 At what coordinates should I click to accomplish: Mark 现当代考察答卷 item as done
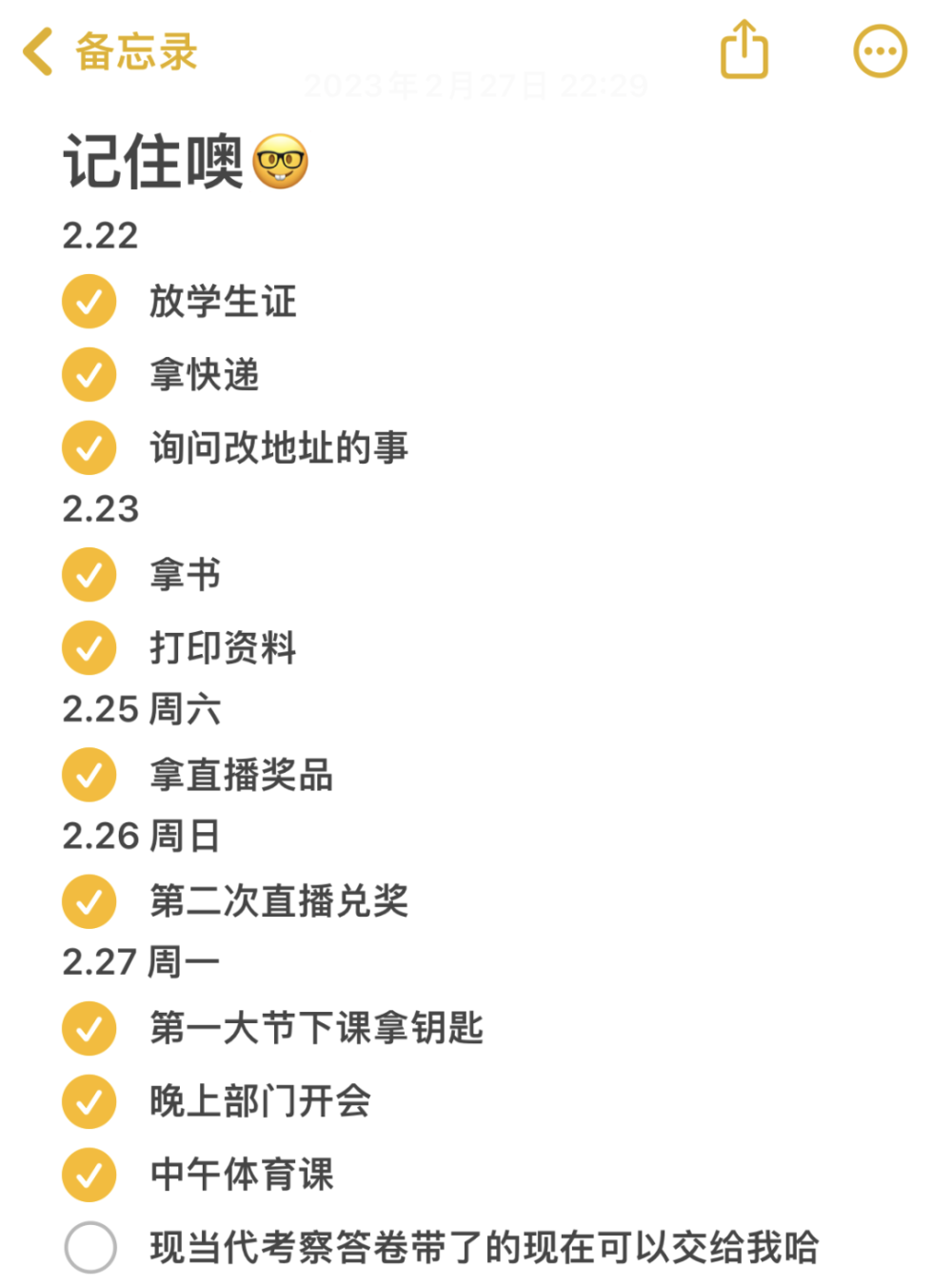click(90, 1247)
